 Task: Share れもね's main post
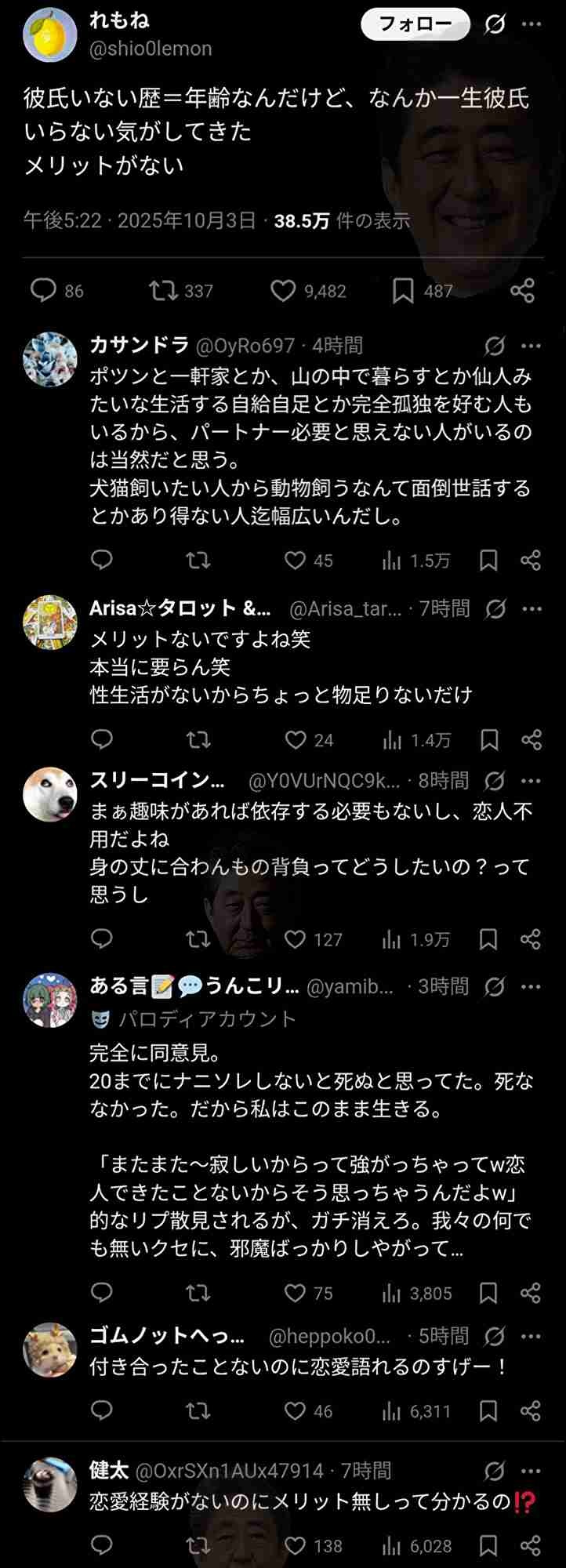(x=522, y=291)
